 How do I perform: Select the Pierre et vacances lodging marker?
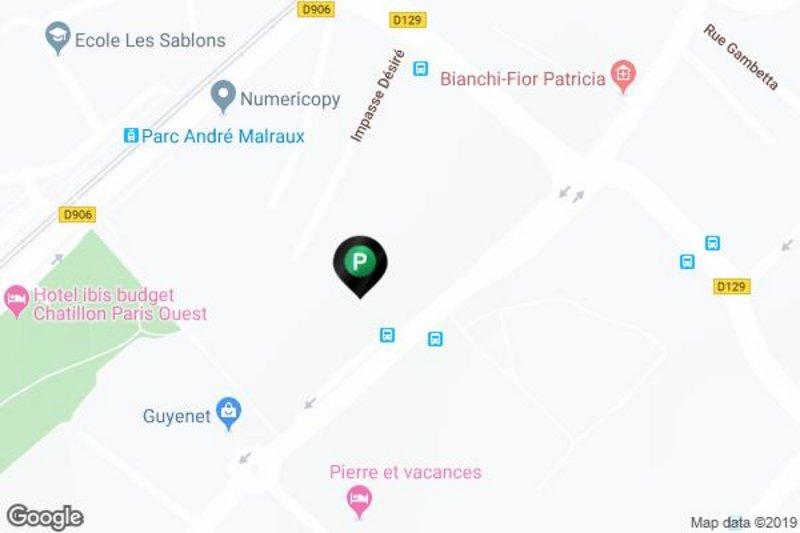358,498
